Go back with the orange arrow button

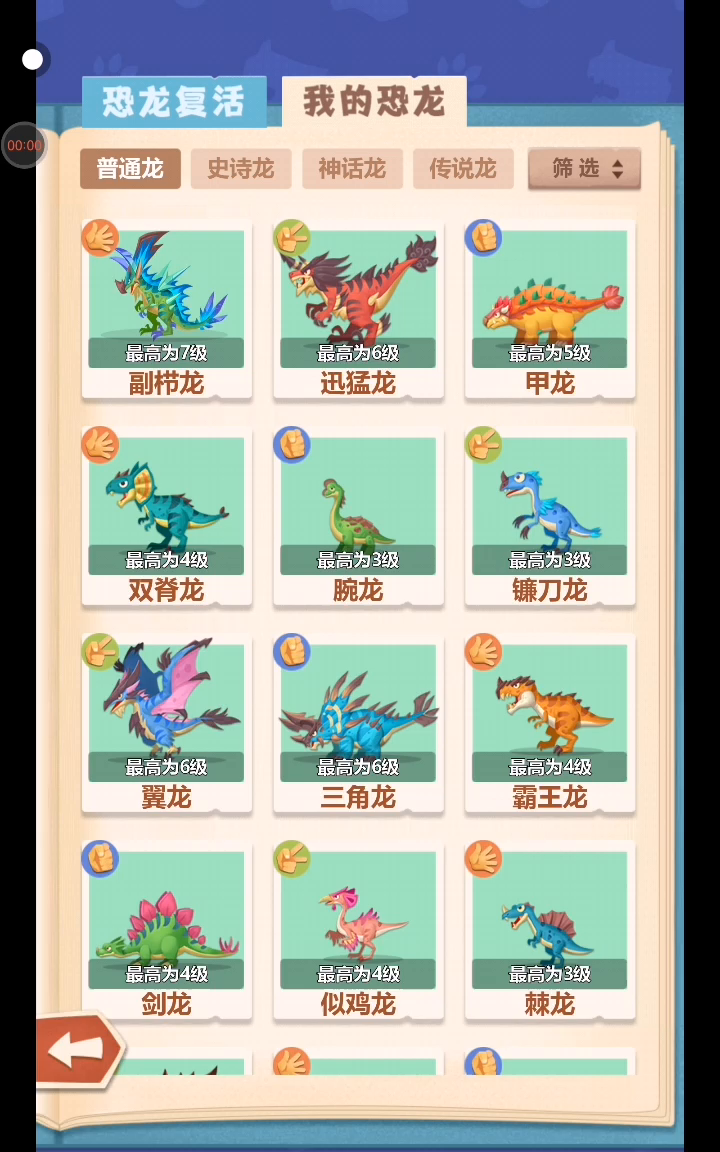coord(80,1049)
